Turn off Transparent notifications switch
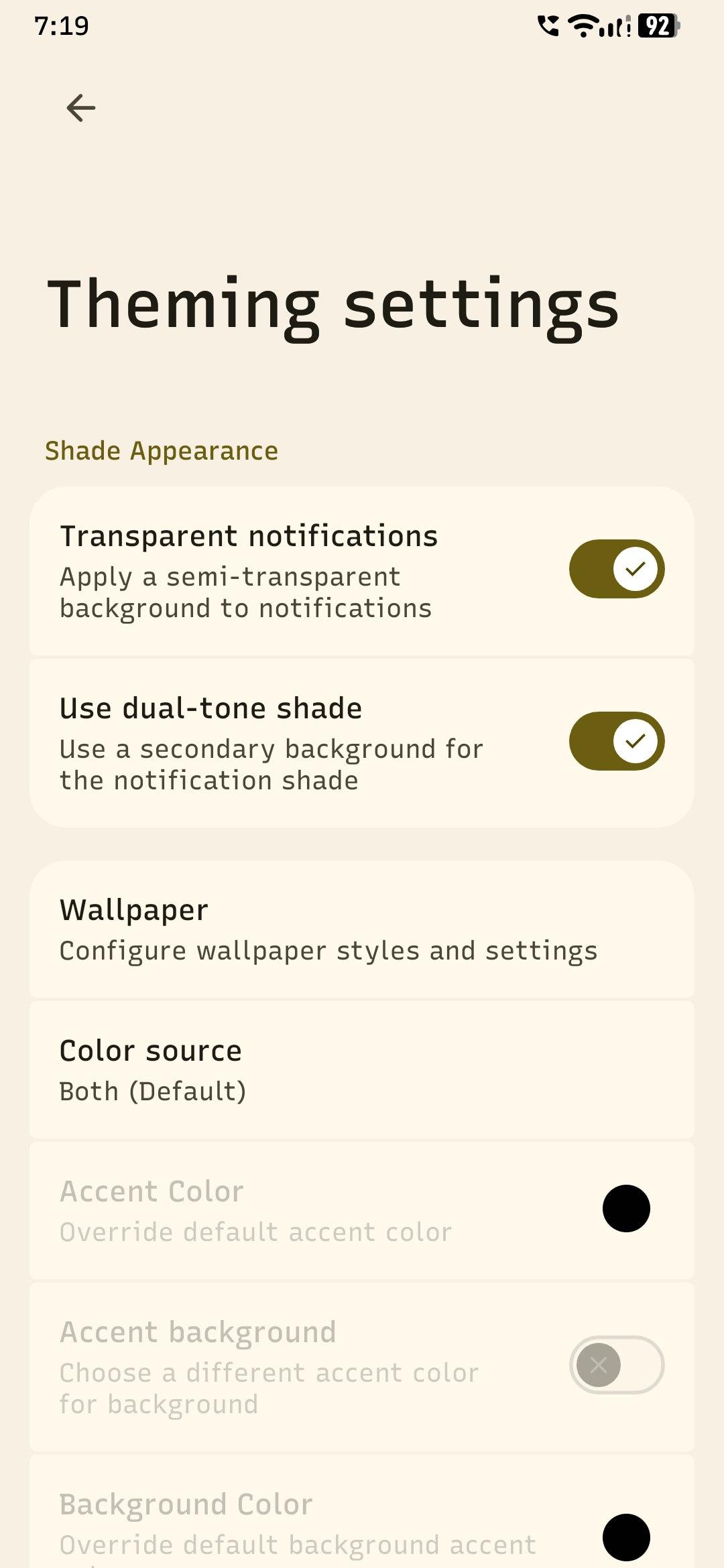724x1568 pixels. [617, 569]
